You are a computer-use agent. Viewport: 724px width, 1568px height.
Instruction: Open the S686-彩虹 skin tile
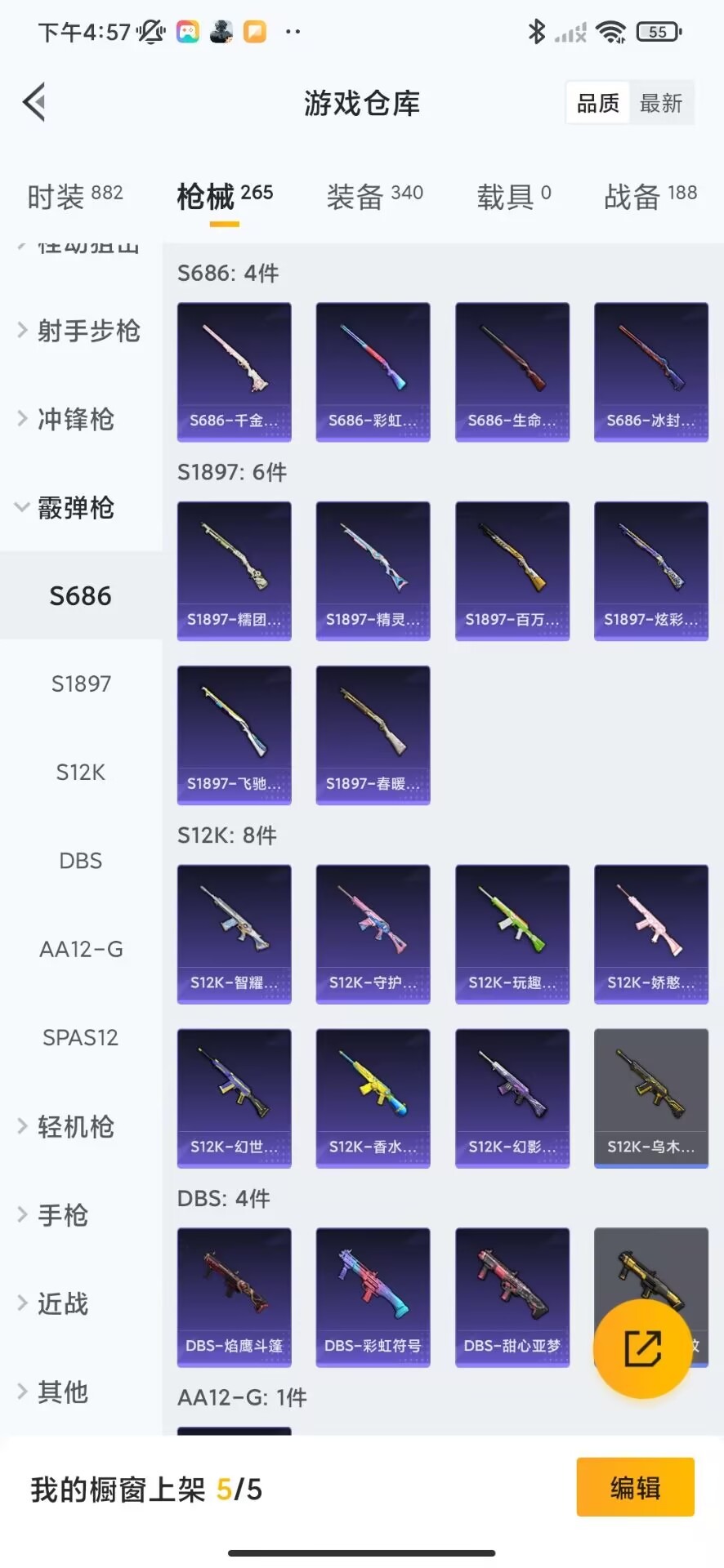tap(373, 372)
